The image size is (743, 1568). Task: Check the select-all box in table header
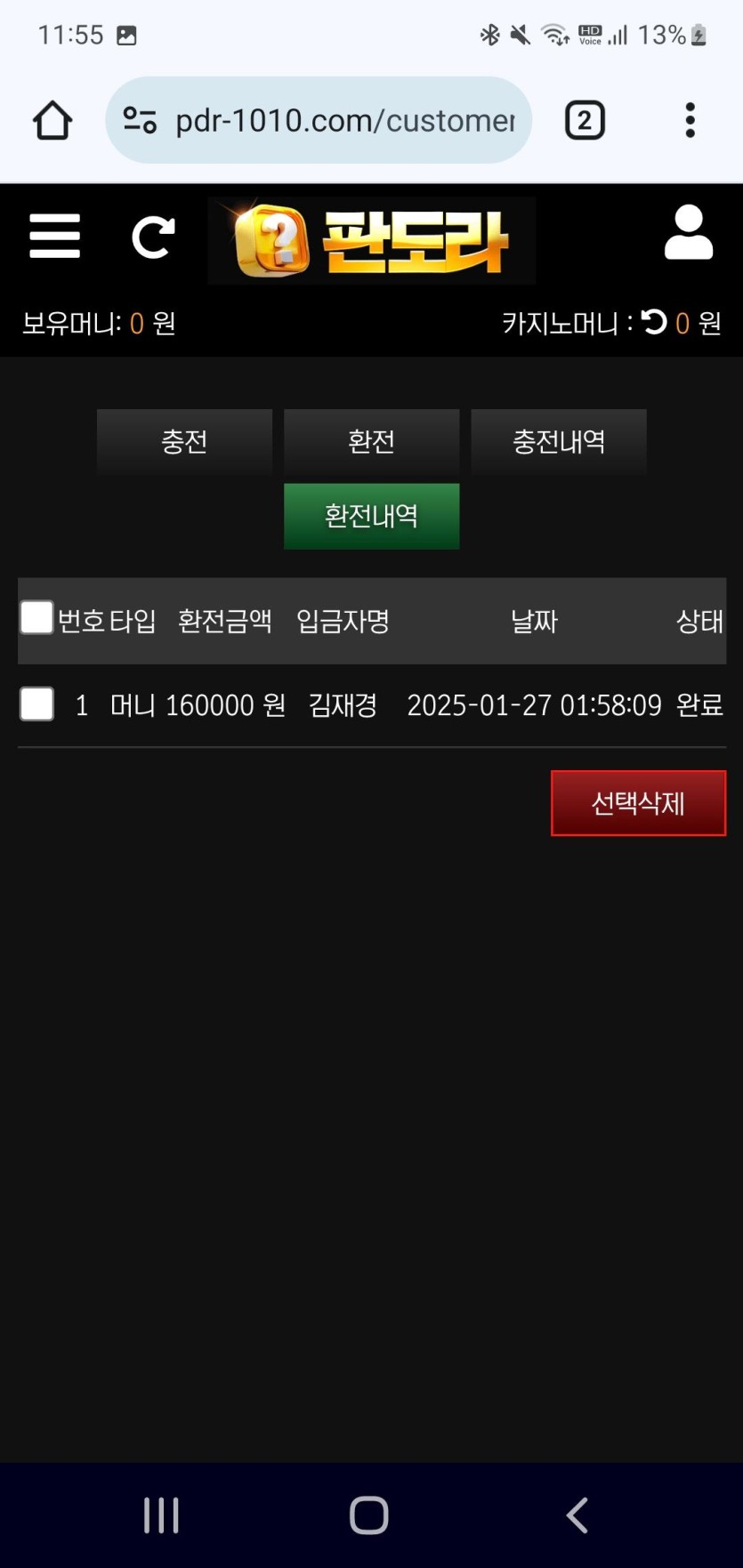point(36,617)
